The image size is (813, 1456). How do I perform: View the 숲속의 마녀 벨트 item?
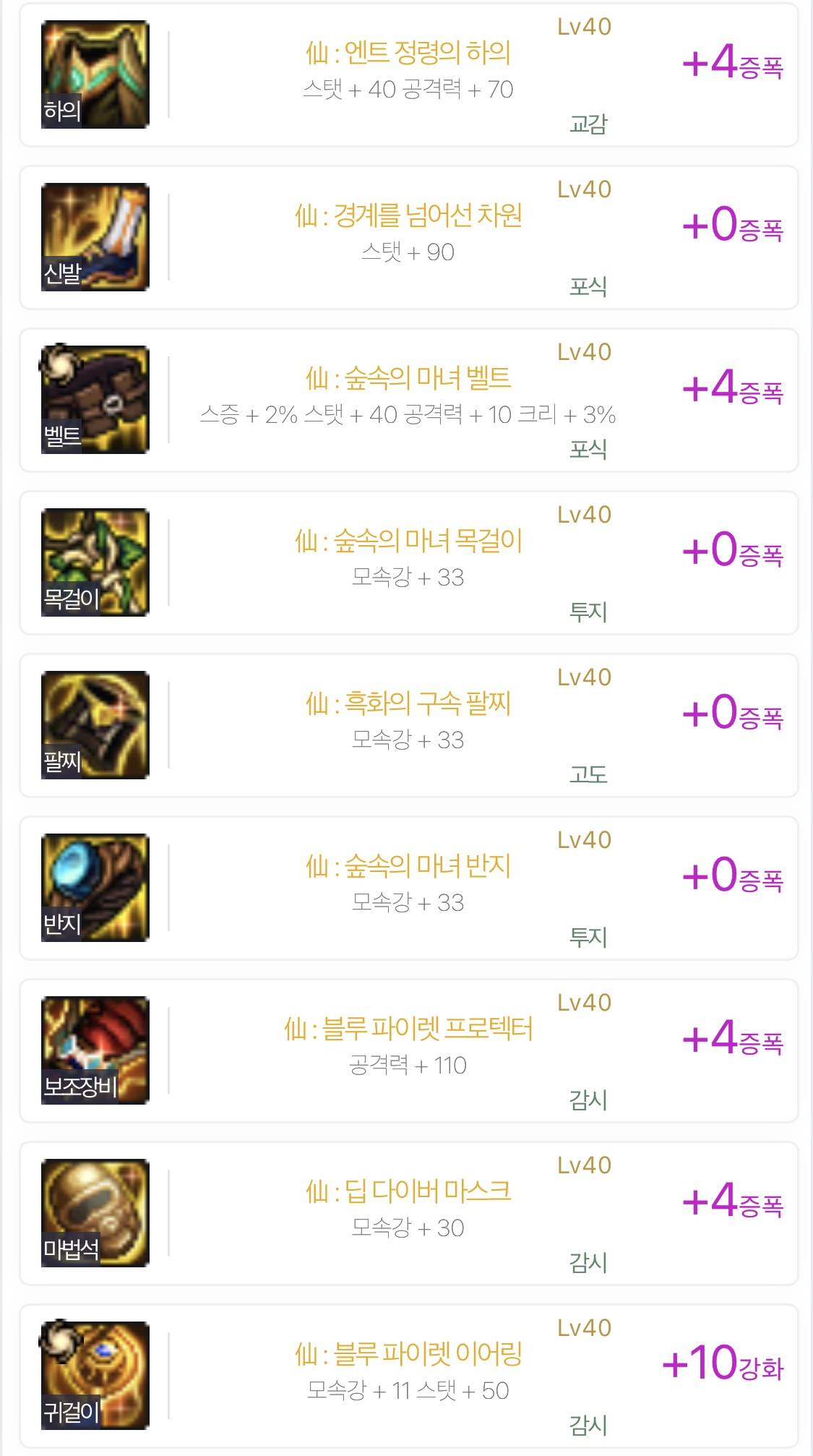(408, 401)
